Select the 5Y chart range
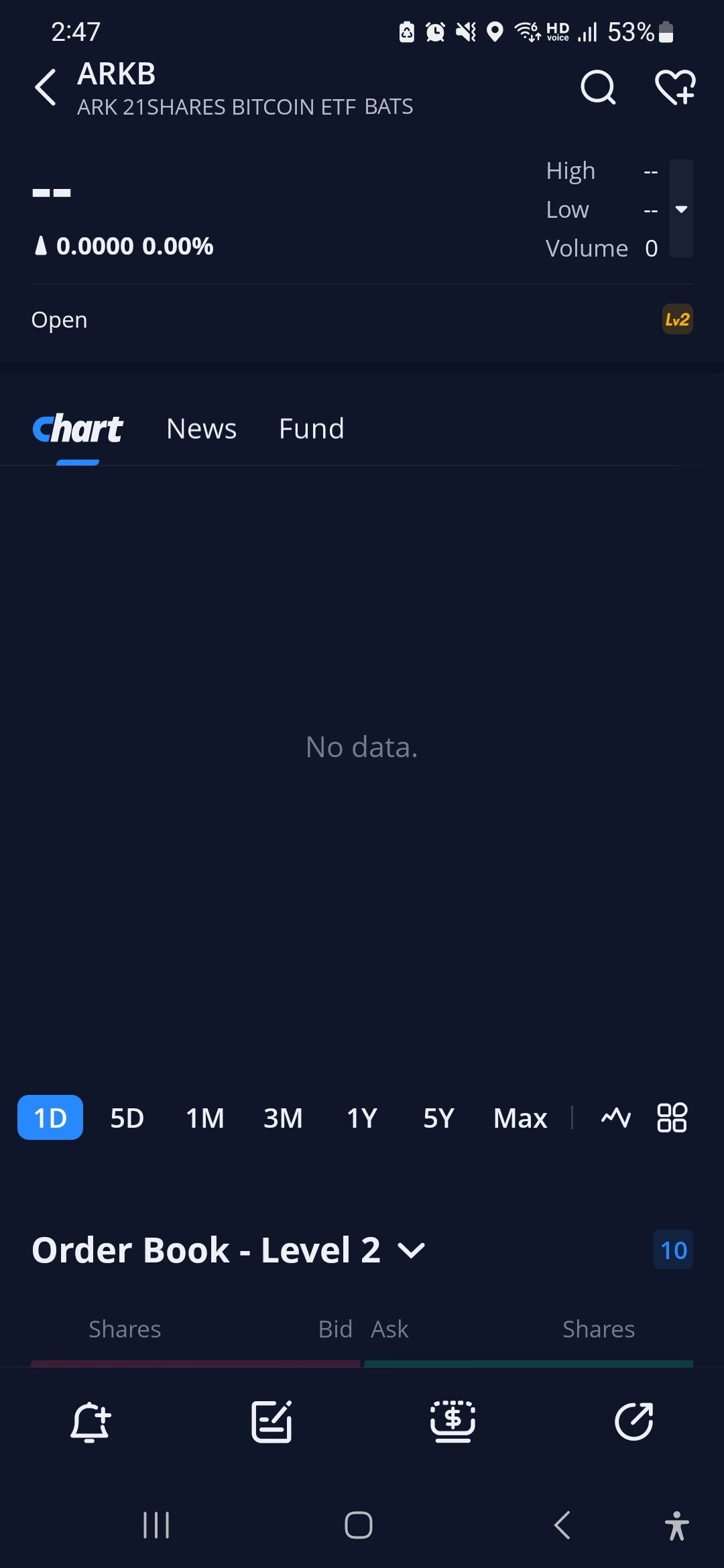 (438, 1118)
